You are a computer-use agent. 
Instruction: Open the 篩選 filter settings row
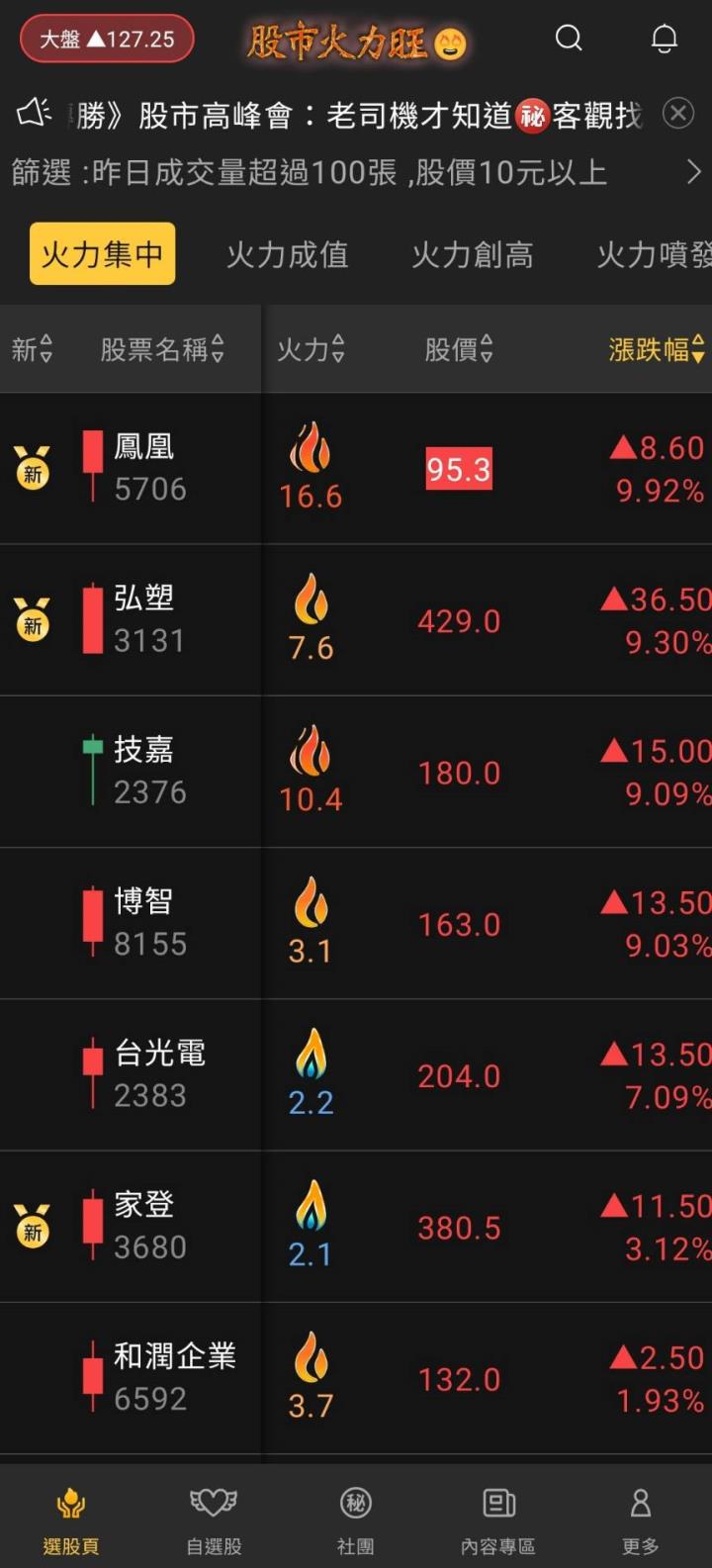pos(356,173)
